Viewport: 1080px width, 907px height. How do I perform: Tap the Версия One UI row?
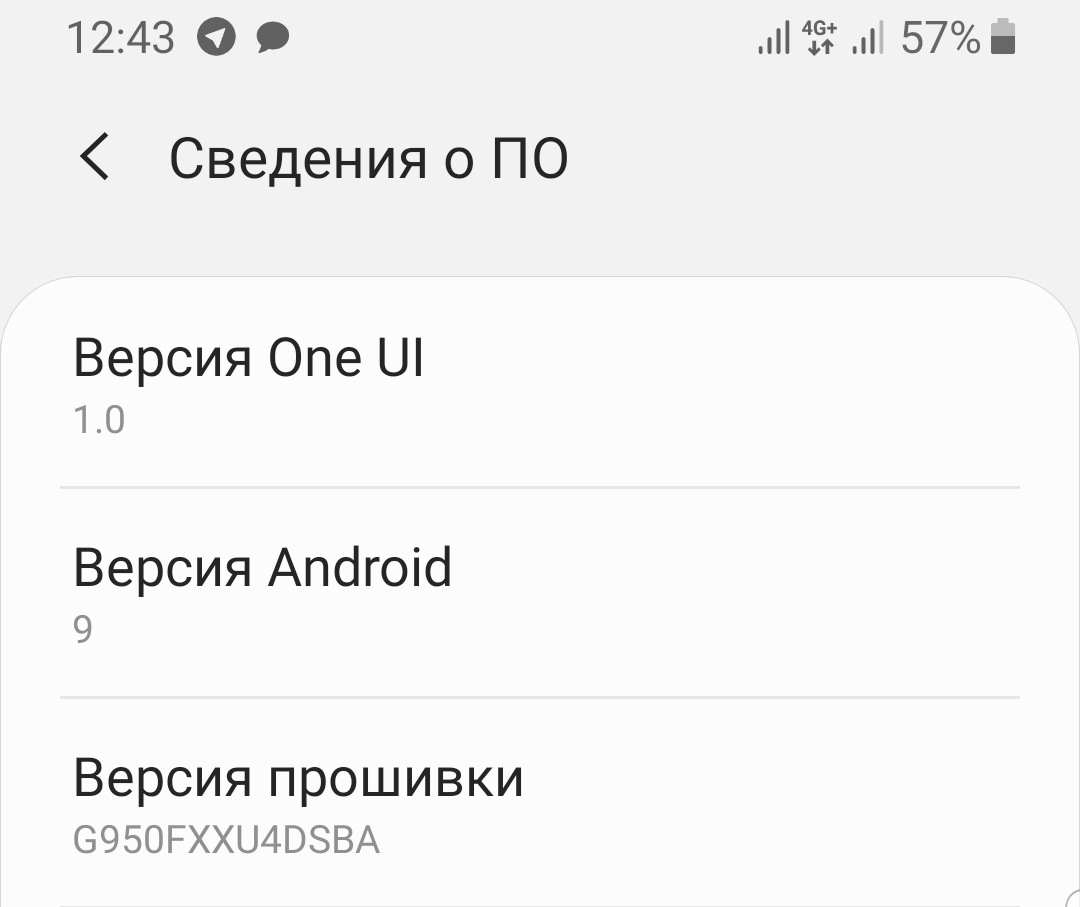tap(540, 385)
